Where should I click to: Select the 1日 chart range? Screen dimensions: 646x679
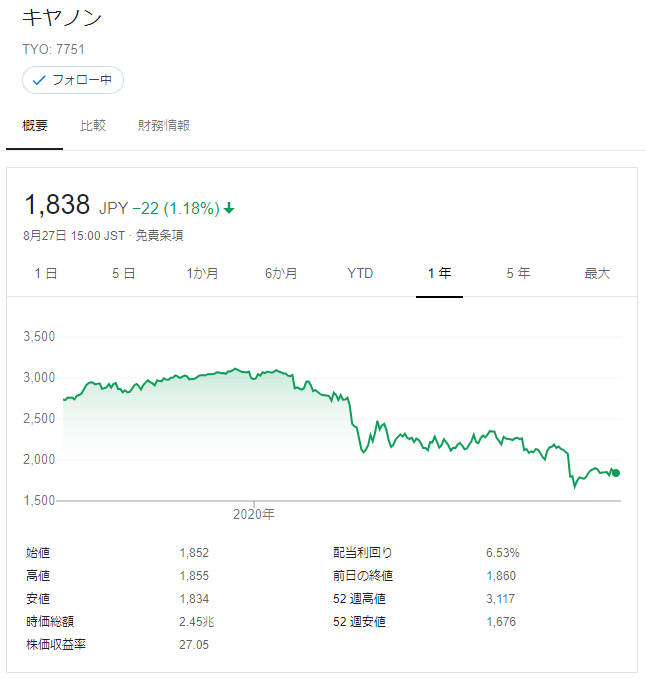[46, 273]
